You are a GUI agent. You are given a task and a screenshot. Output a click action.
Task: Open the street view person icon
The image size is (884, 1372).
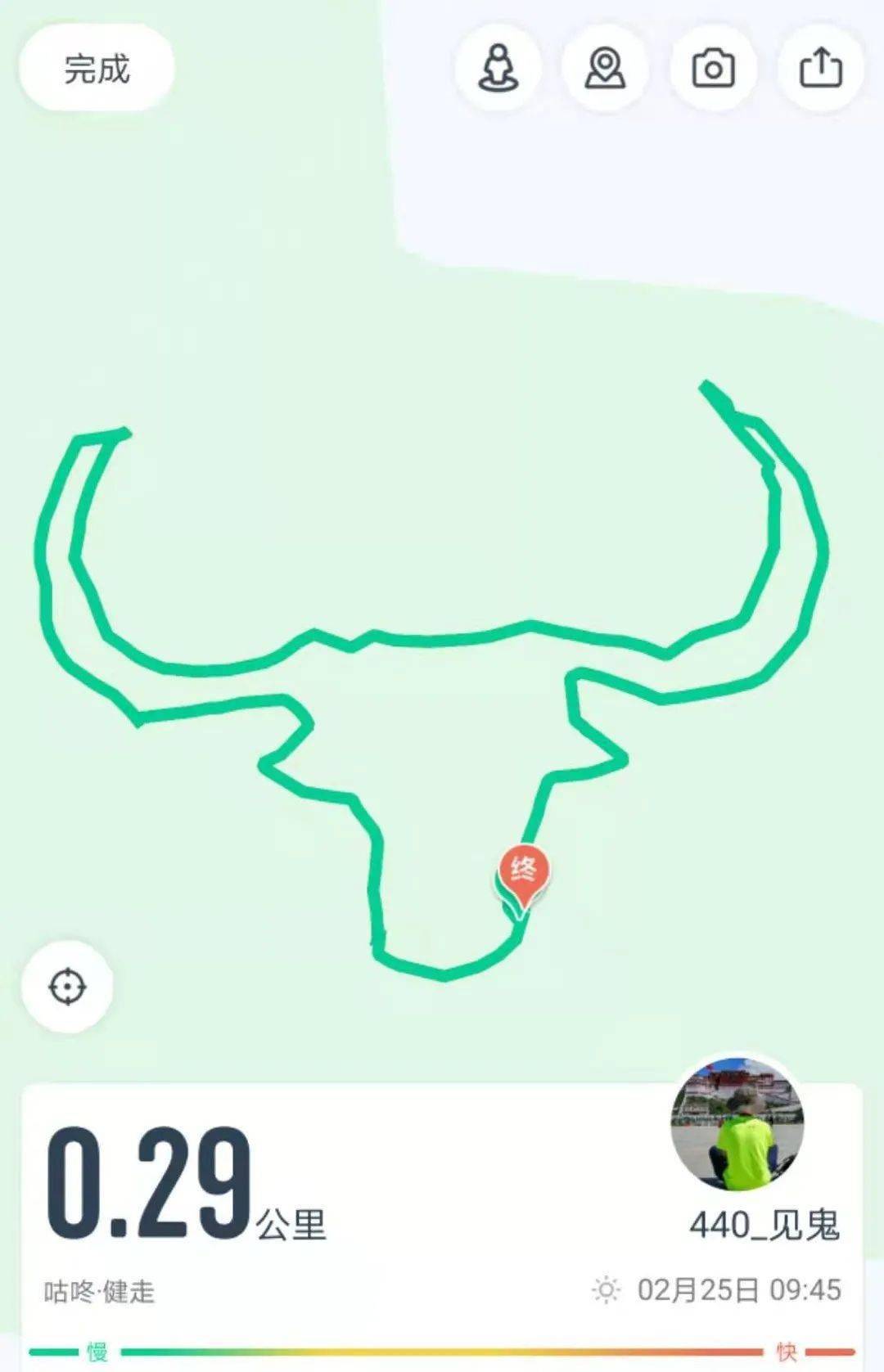(498, 68)
